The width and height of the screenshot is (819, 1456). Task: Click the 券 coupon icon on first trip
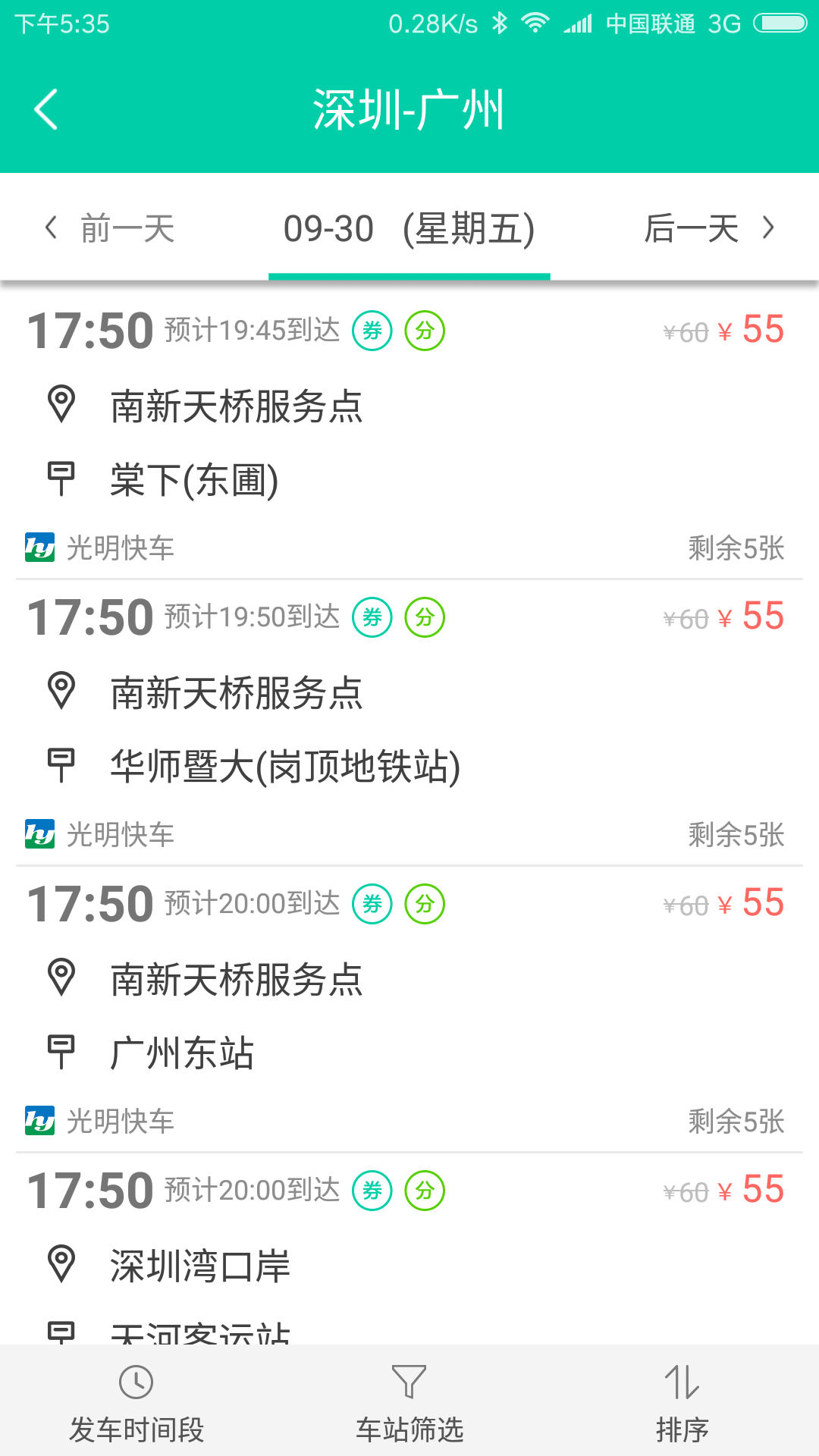[372, 331]
